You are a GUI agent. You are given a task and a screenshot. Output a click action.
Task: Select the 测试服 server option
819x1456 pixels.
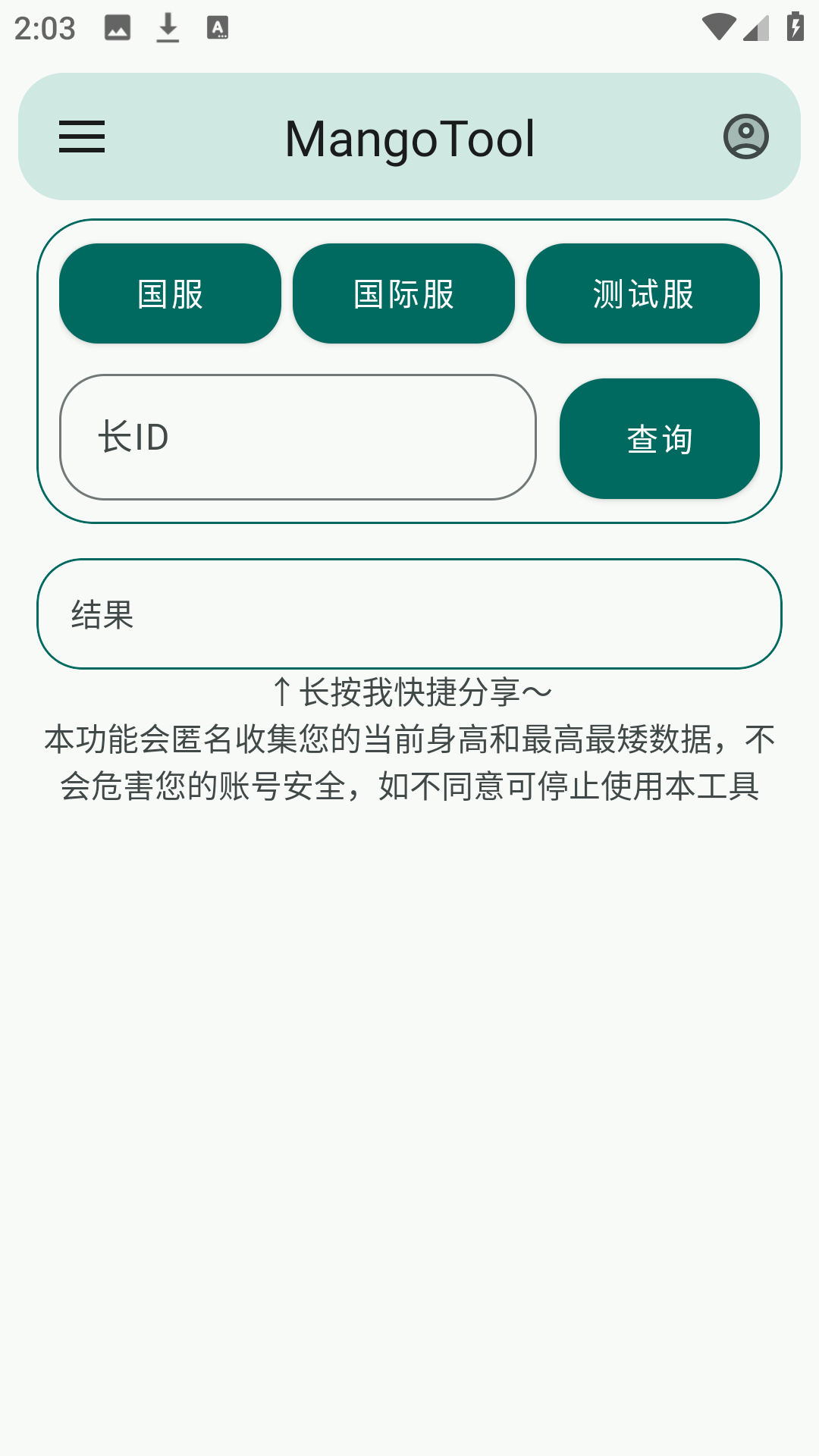(642, 293)
